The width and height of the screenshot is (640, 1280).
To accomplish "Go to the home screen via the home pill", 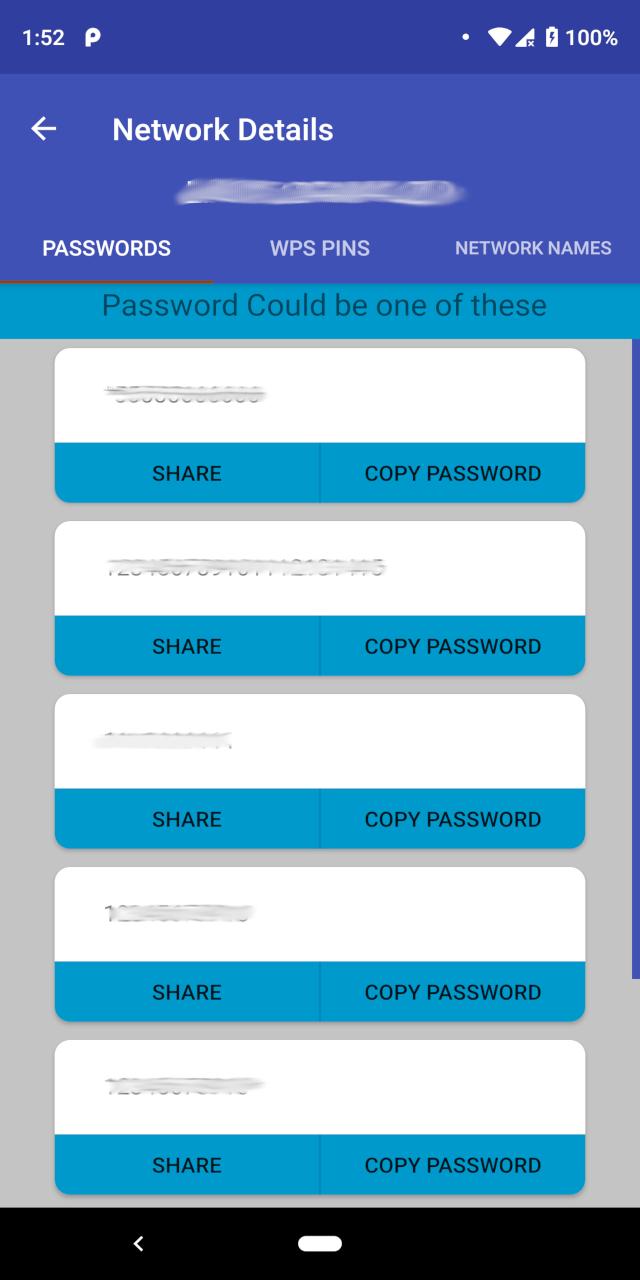I will tap(320, 1243).
